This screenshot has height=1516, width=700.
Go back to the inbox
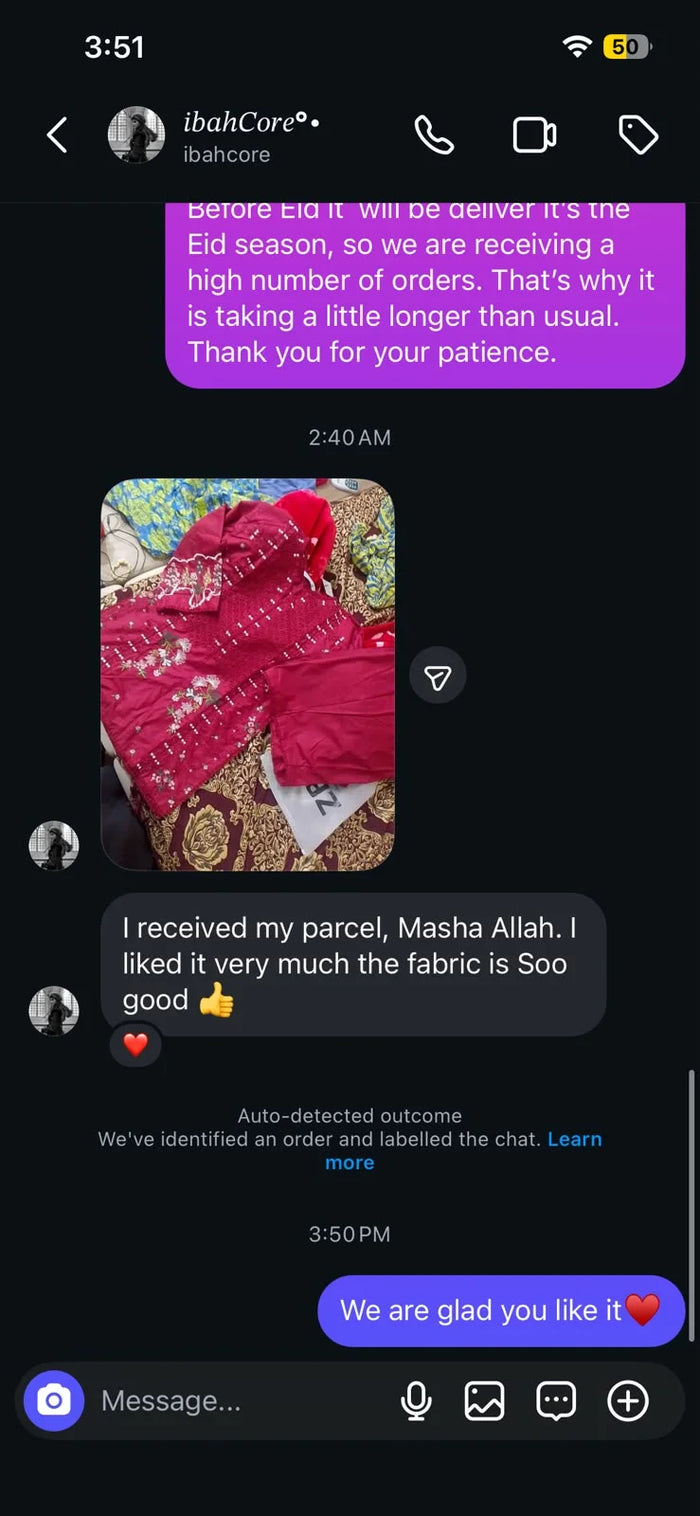(57, 135)
